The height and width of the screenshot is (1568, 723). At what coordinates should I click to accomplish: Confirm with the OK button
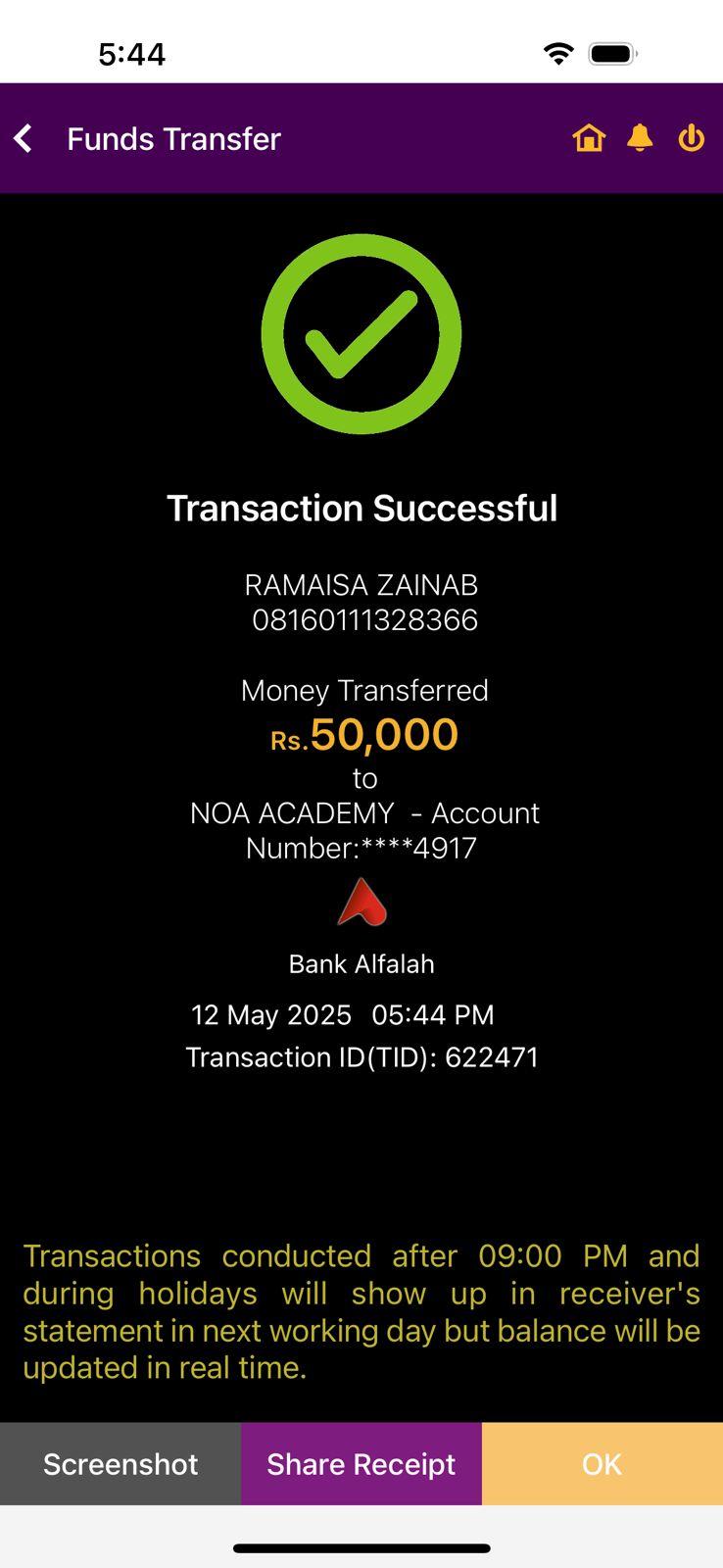pos(602,1464)
